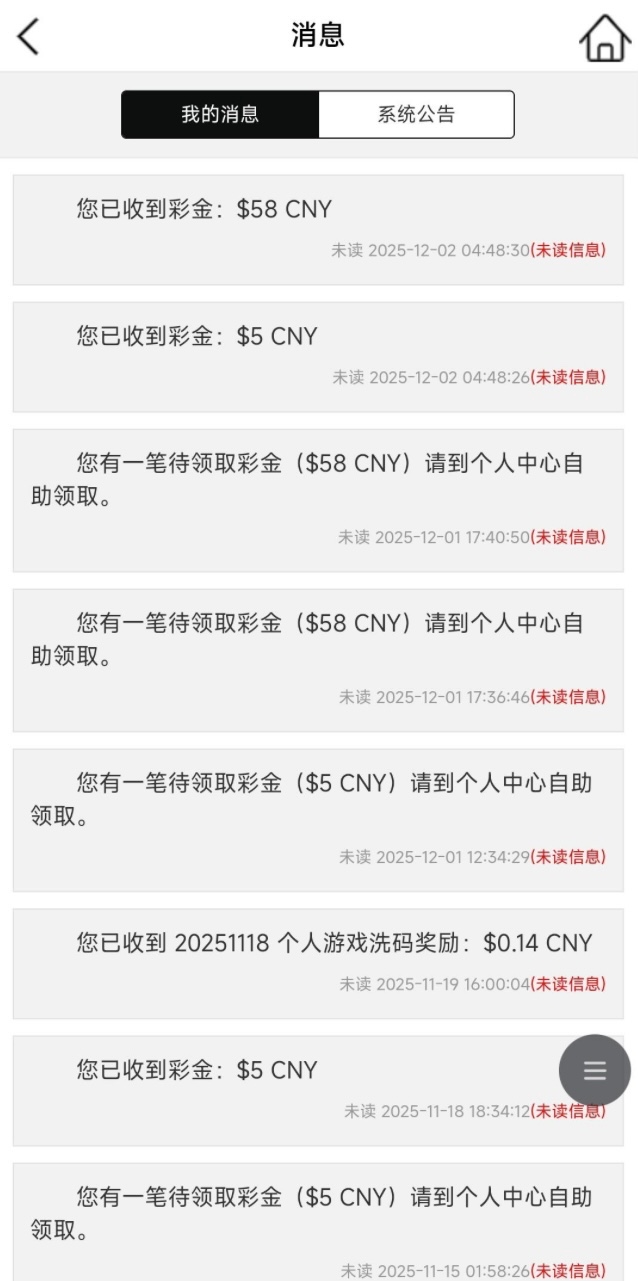Go back using the top-left arrow
Screen dimensions: 638x1281
28,37
